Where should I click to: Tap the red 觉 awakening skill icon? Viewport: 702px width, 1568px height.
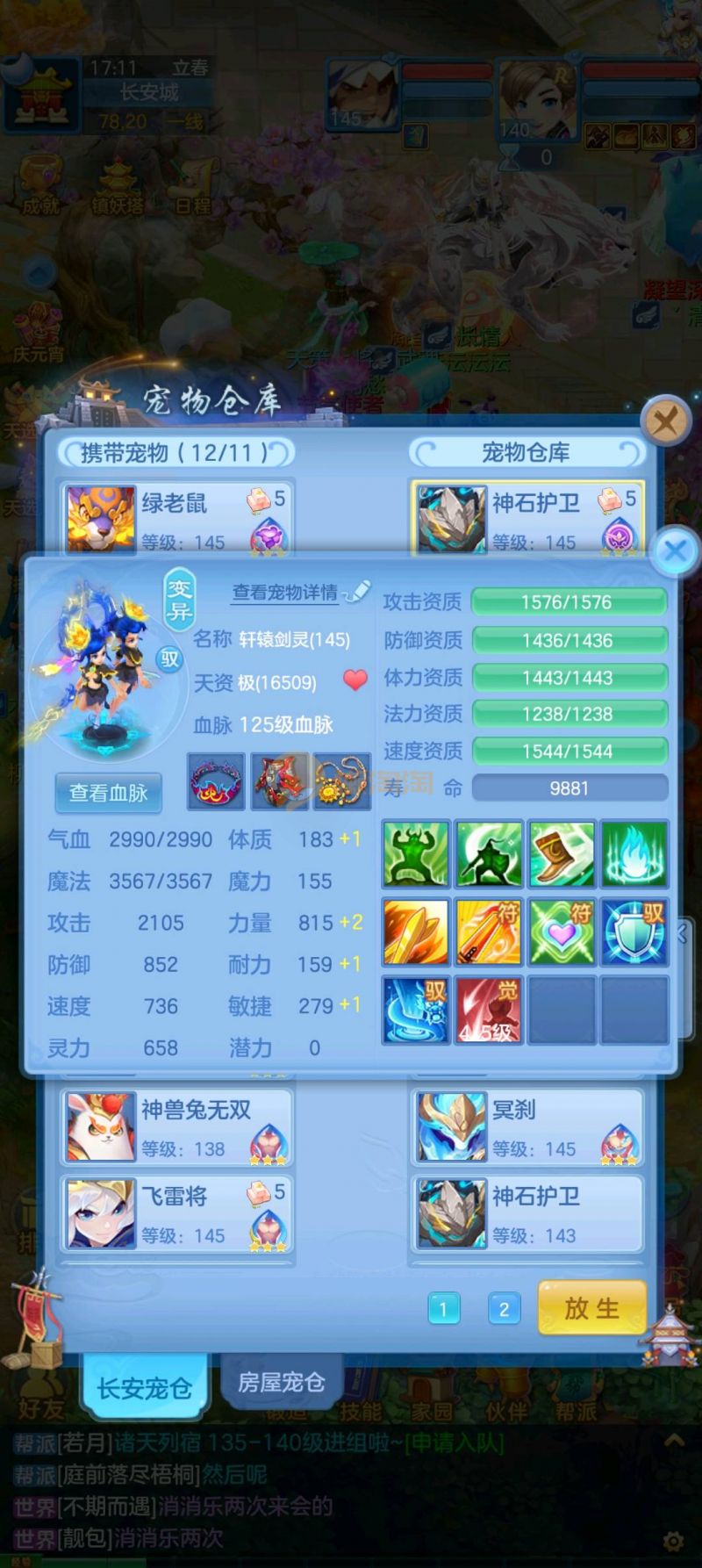tap(489, 1010)
